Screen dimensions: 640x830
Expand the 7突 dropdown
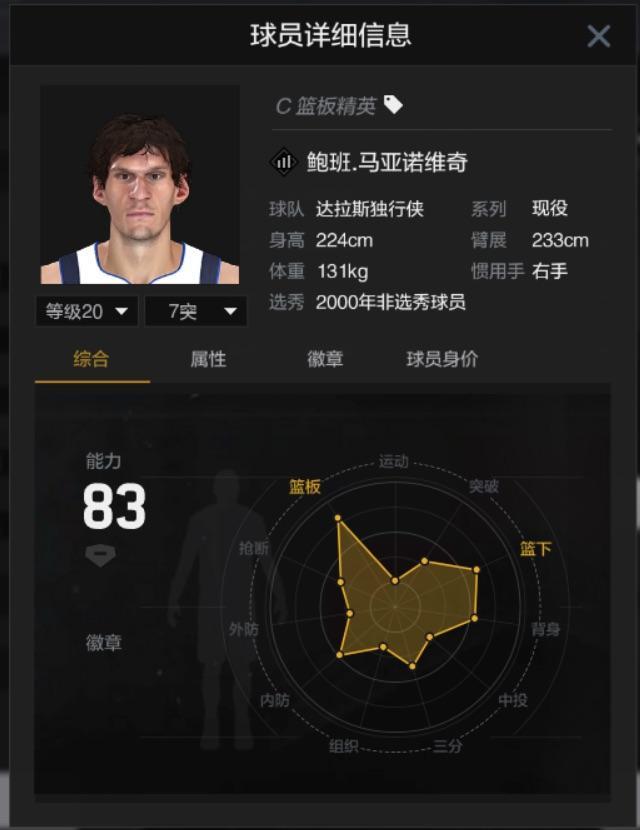[x=195, y=311]
